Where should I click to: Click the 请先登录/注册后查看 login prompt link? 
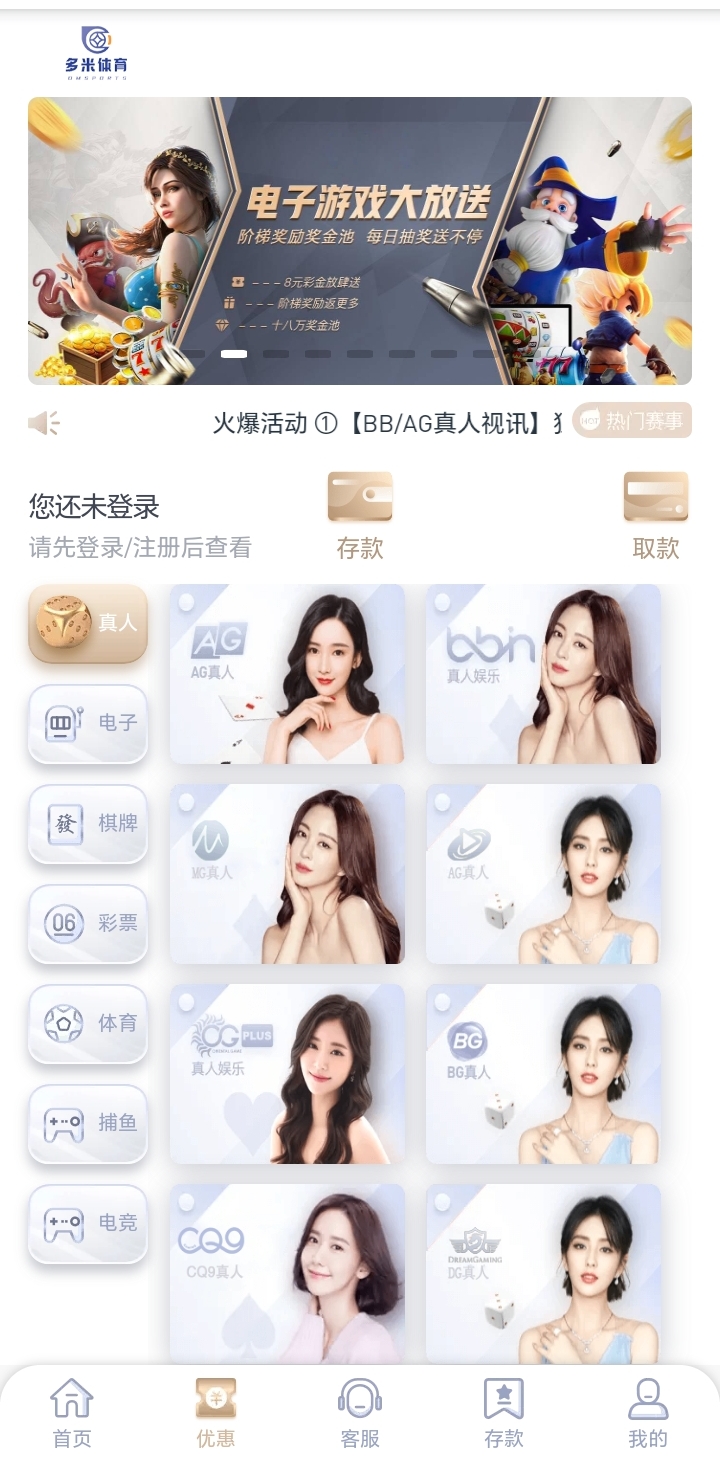(x=140, y=548)
